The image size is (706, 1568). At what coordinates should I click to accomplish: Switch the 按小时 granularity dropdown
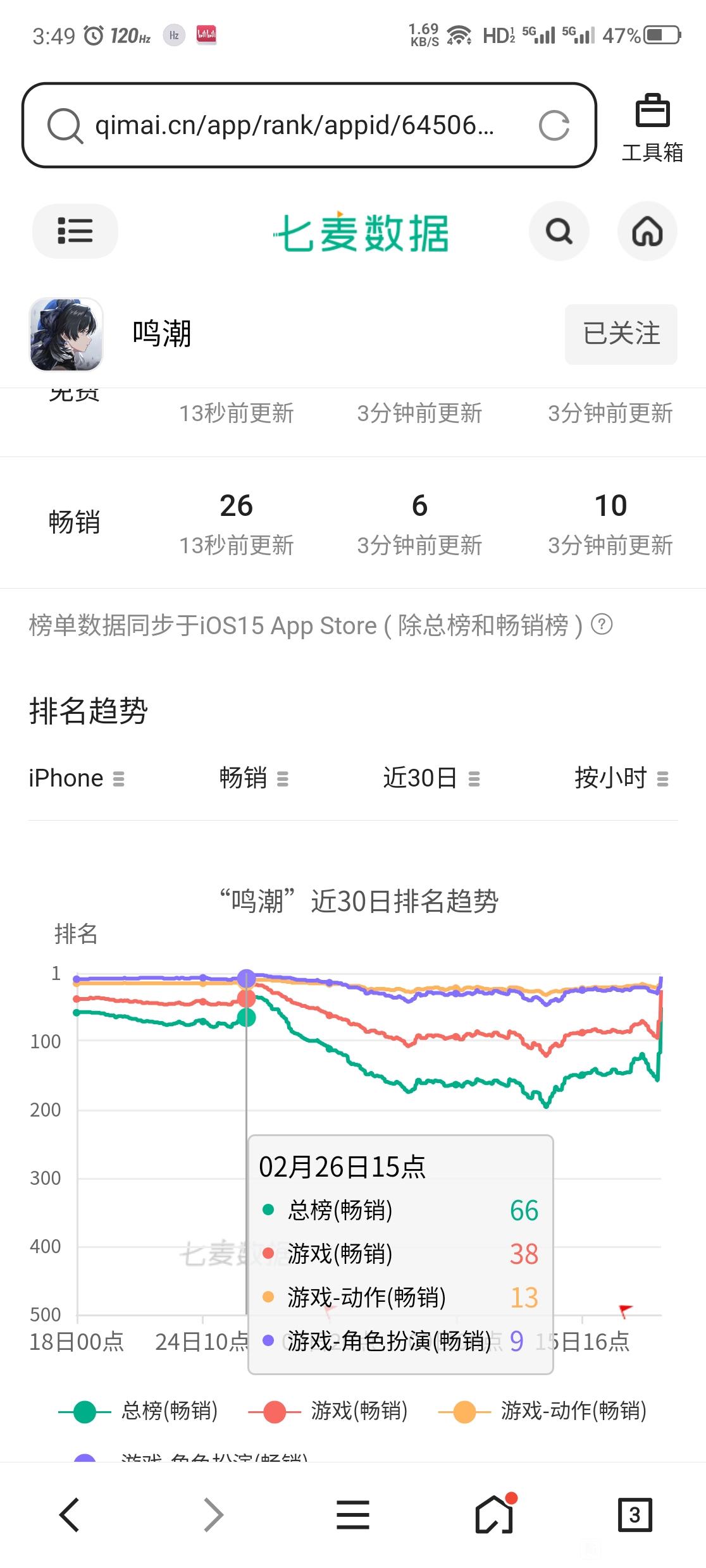621,778
